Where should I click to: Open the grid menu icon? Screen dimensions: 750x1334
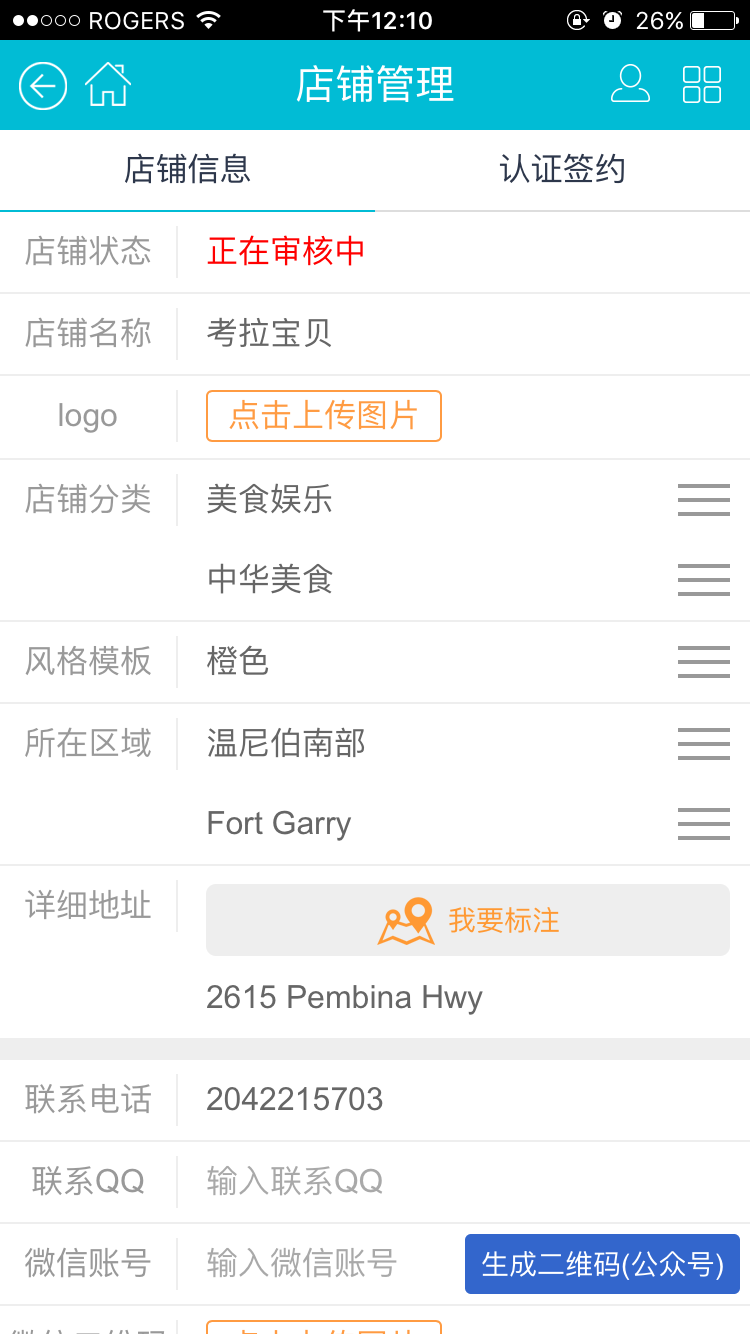coord(701,85)
